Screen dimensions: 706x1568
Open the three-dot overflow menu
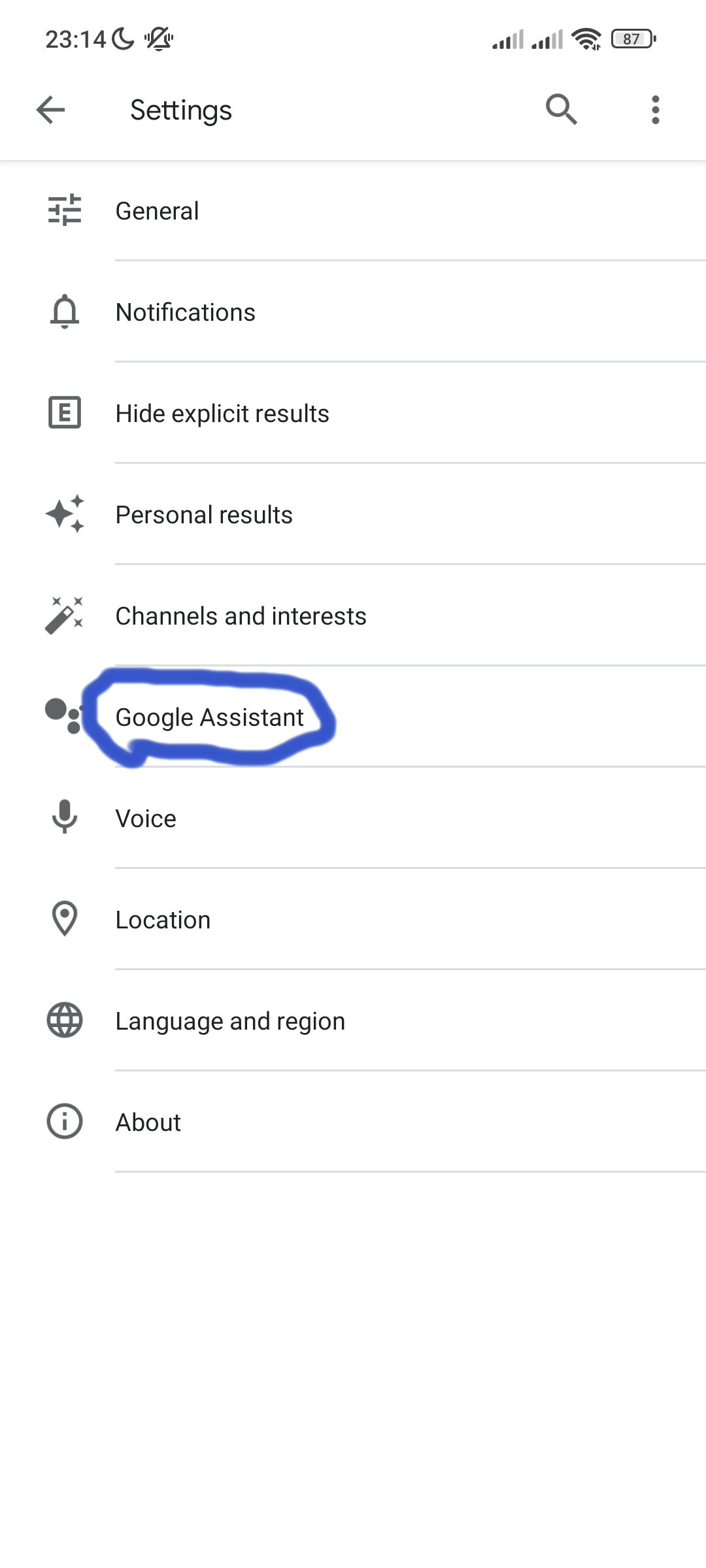[x=655, y=110]
